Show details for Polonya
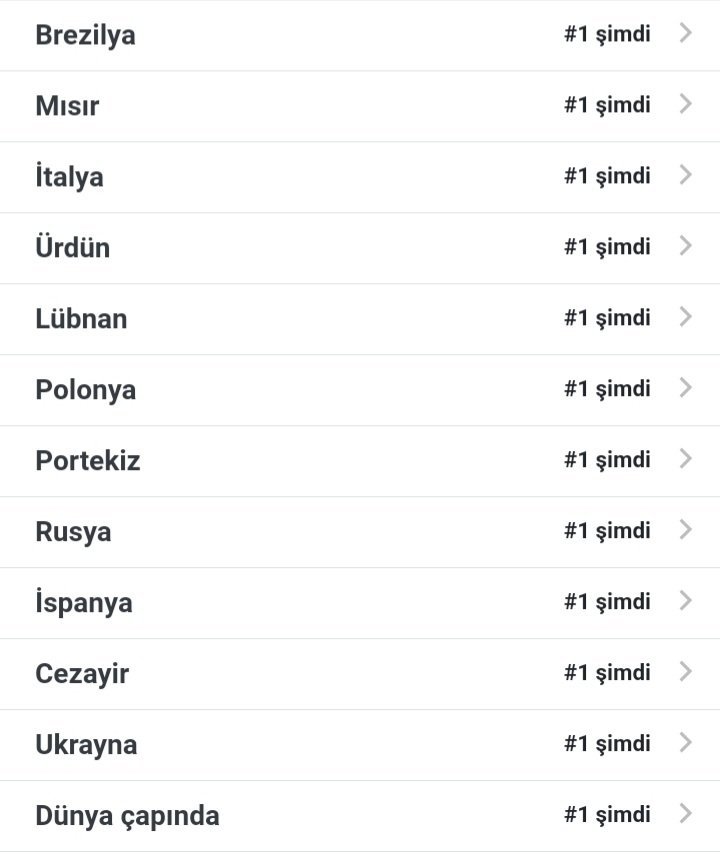 click(360, 390)
